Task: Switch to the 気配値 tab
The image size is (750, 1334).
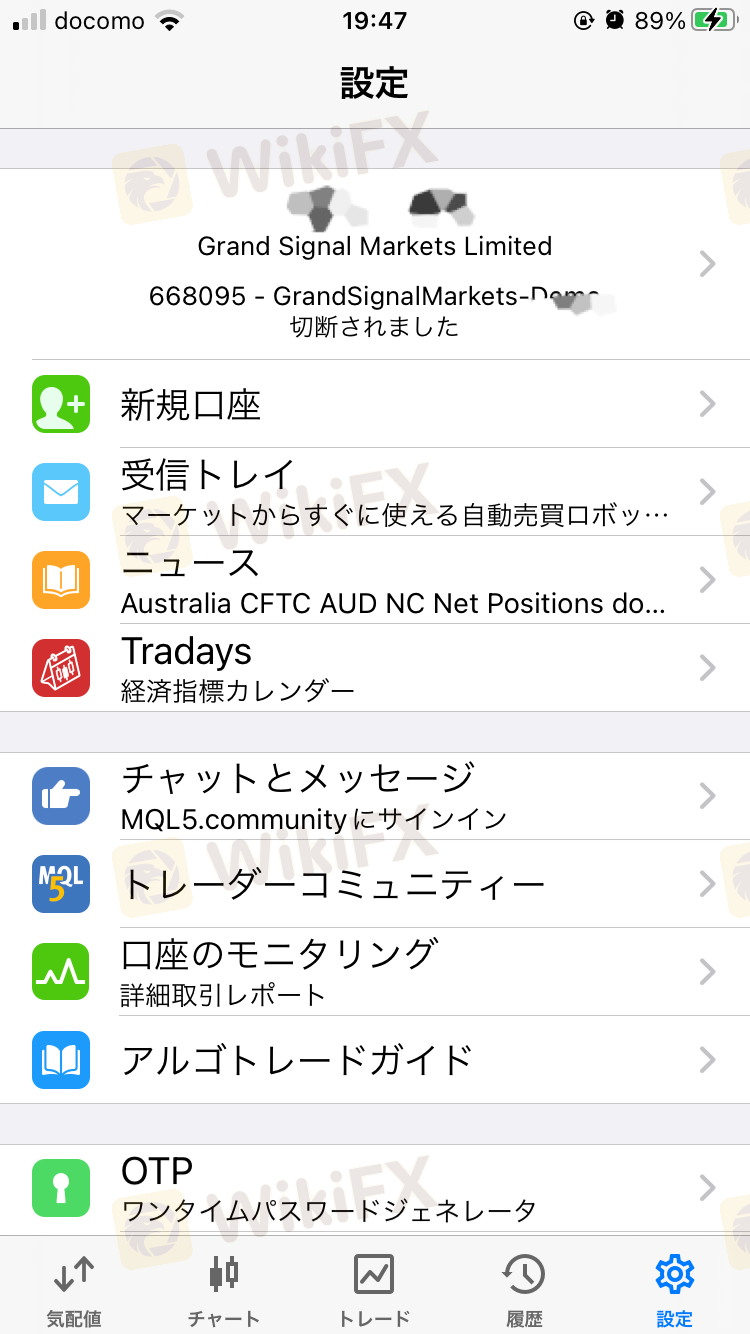Action: (74, 1289)
